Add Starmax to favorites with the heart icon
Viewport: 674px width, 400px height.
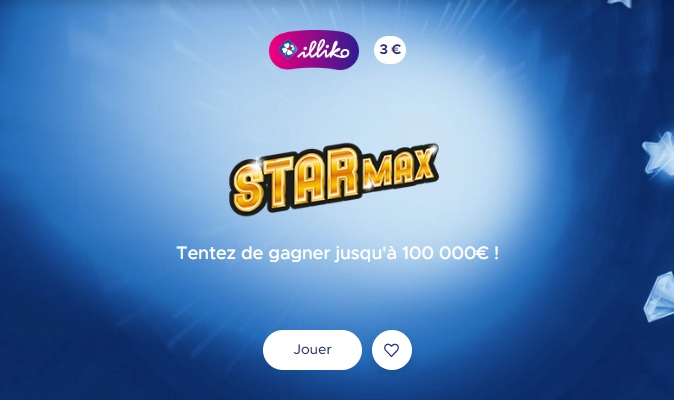(392, 350)
